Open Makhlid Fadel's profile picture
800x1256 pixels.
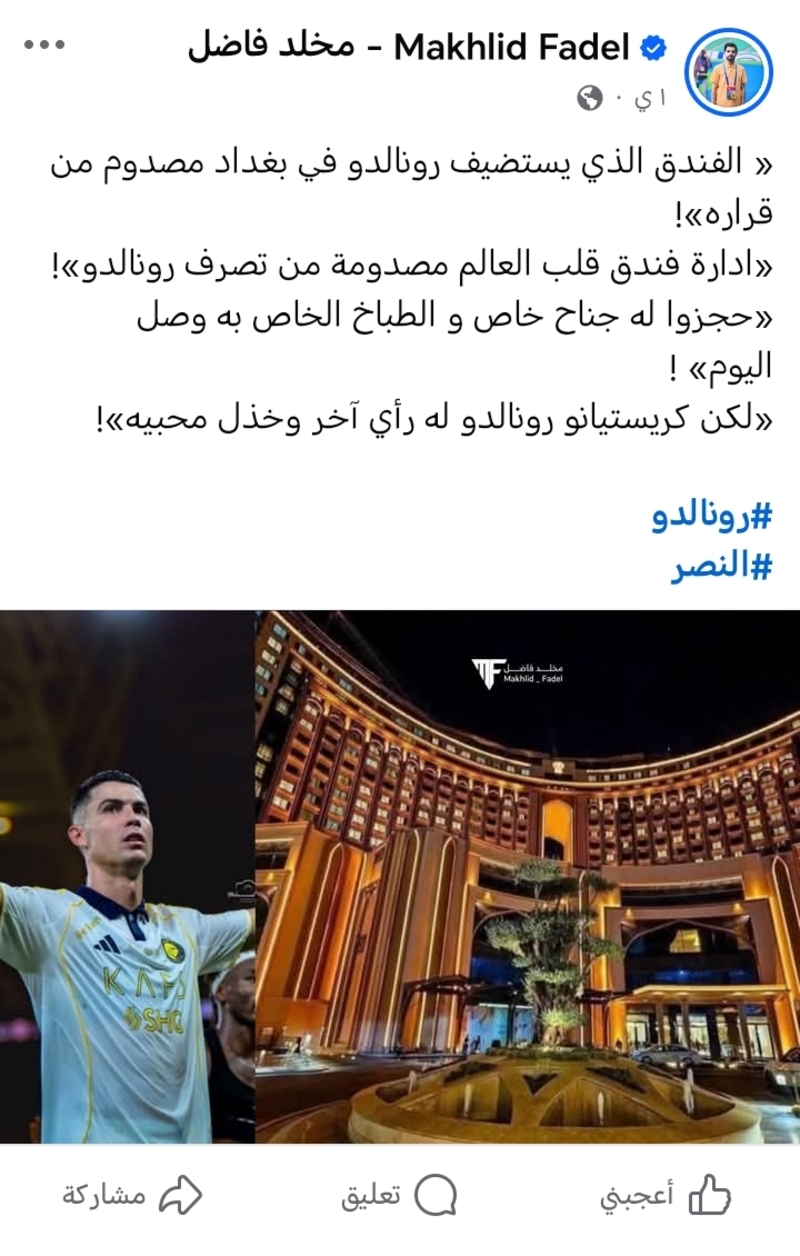coord(728,70)
